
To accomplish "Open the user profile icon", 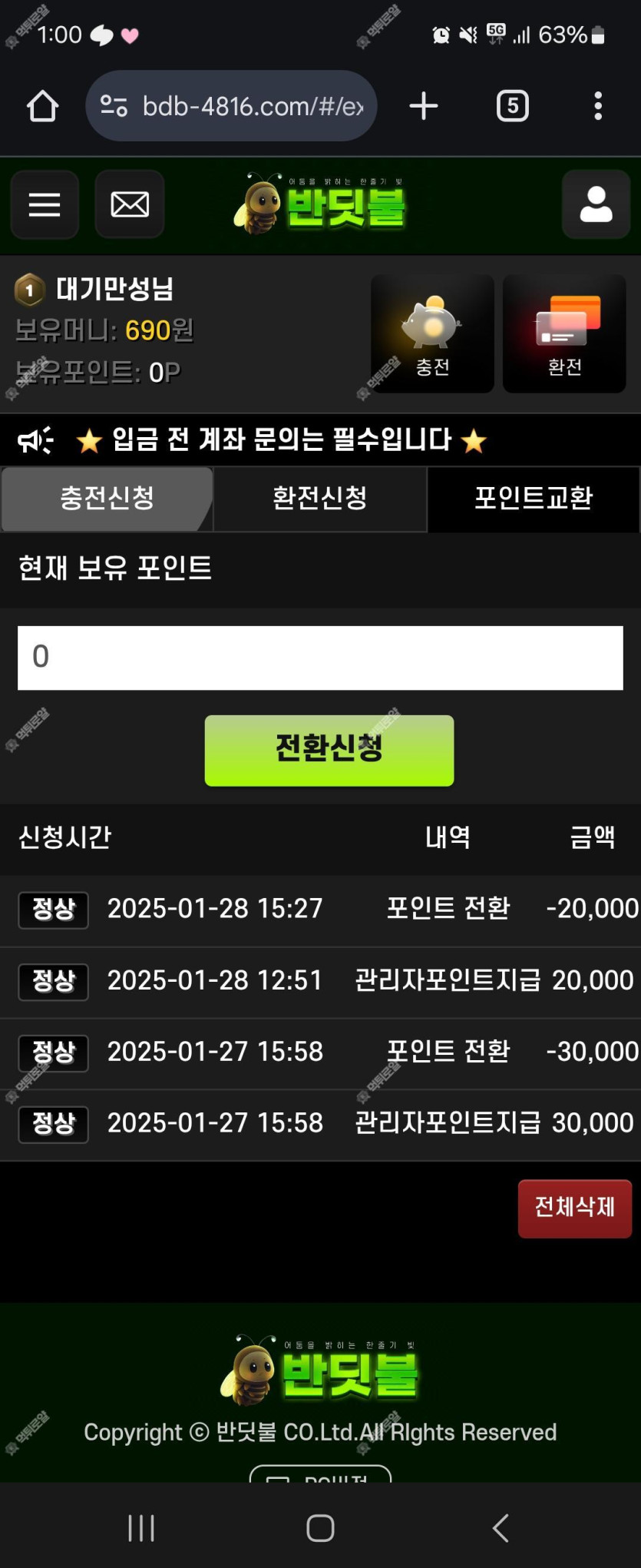I will click(596, 204).
